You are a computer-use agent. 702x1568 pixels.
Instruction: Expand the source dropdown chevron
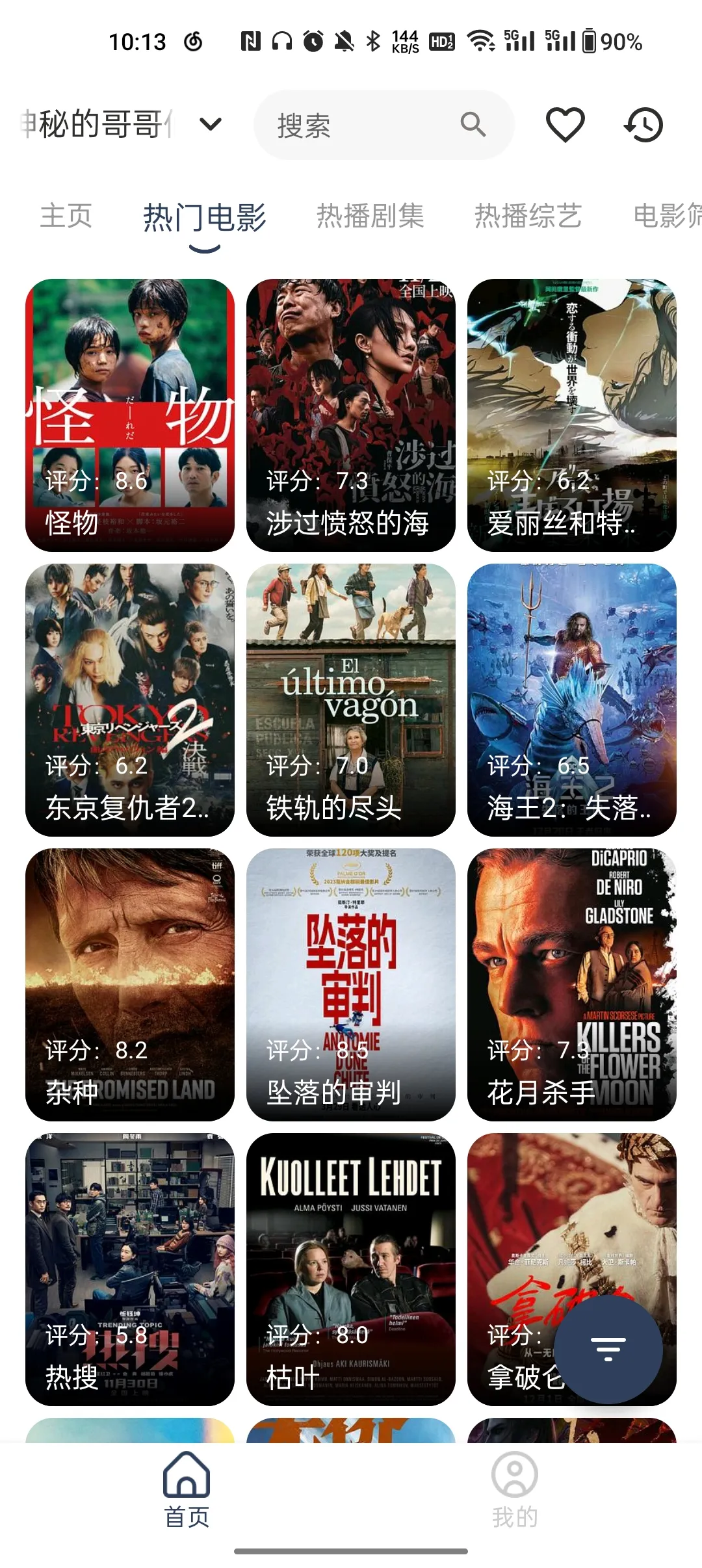(211, 124)
